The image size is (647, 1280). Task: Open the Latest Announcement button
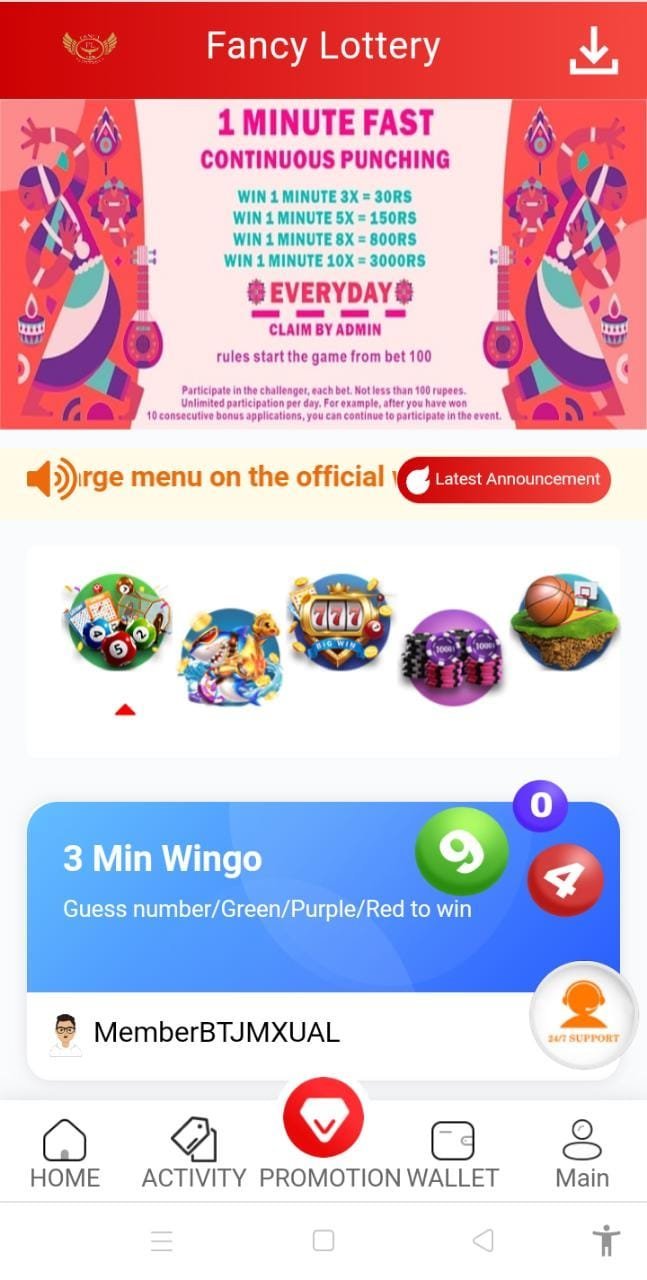504,479
